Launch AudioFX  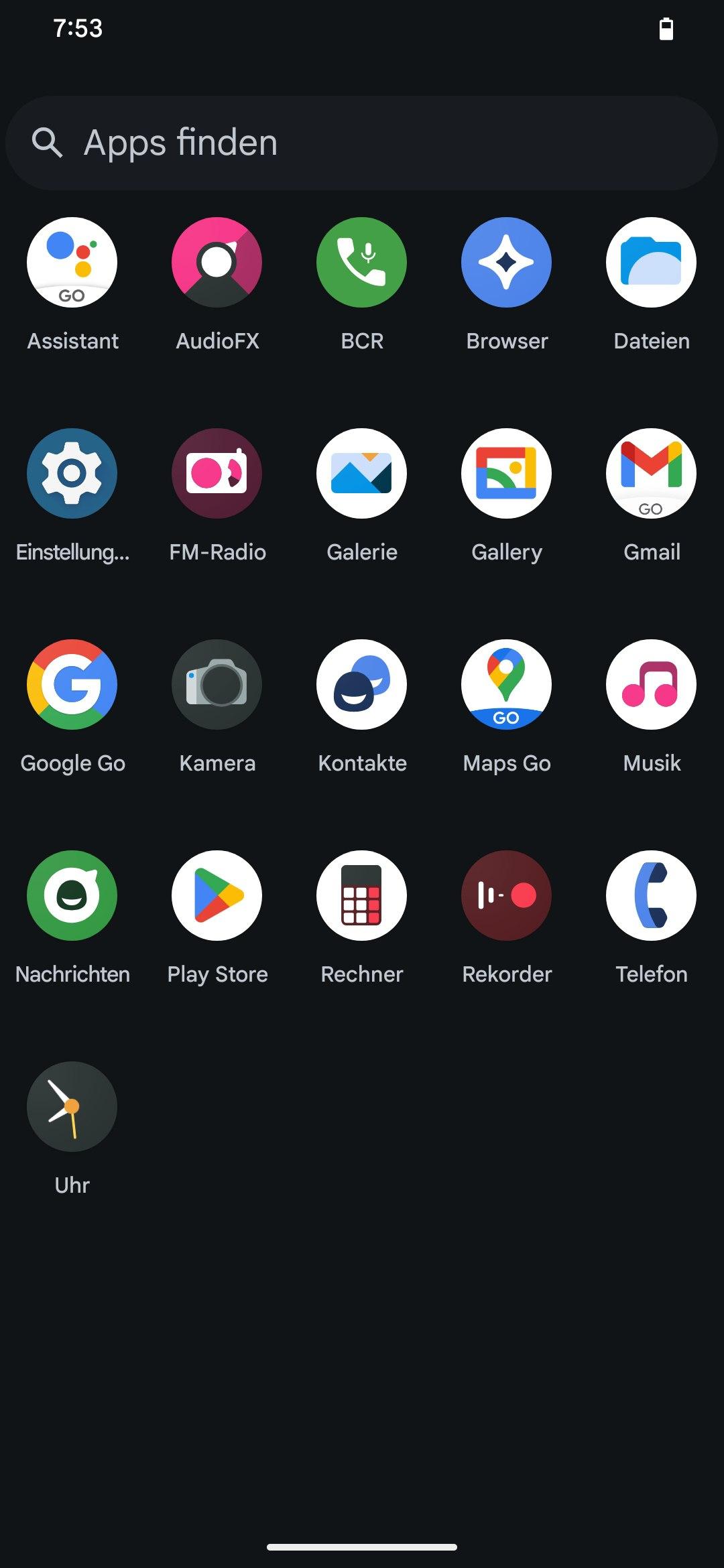point(217,262)
